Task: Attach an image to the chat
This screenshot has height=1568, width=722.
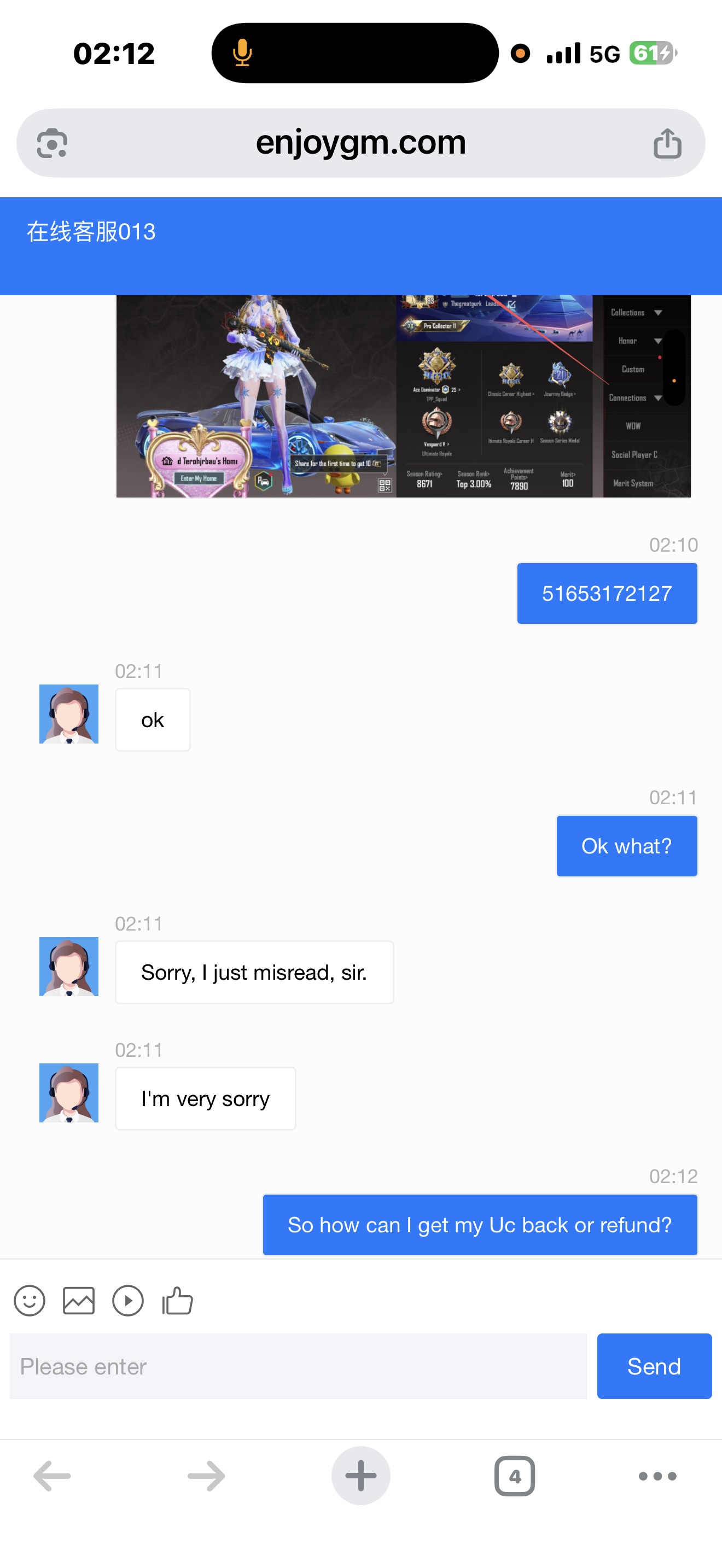Action: click(79, 1301)
